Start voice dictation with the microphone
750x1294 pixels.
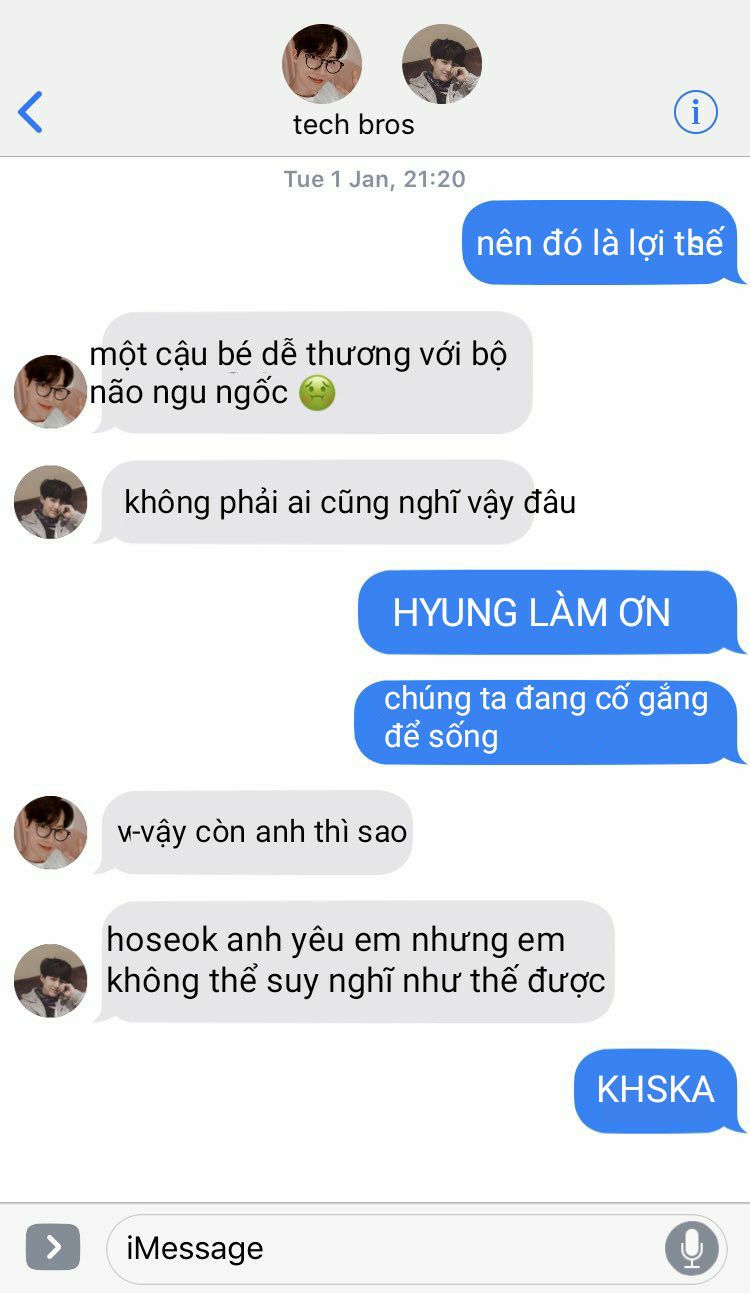pos(691,1247)
